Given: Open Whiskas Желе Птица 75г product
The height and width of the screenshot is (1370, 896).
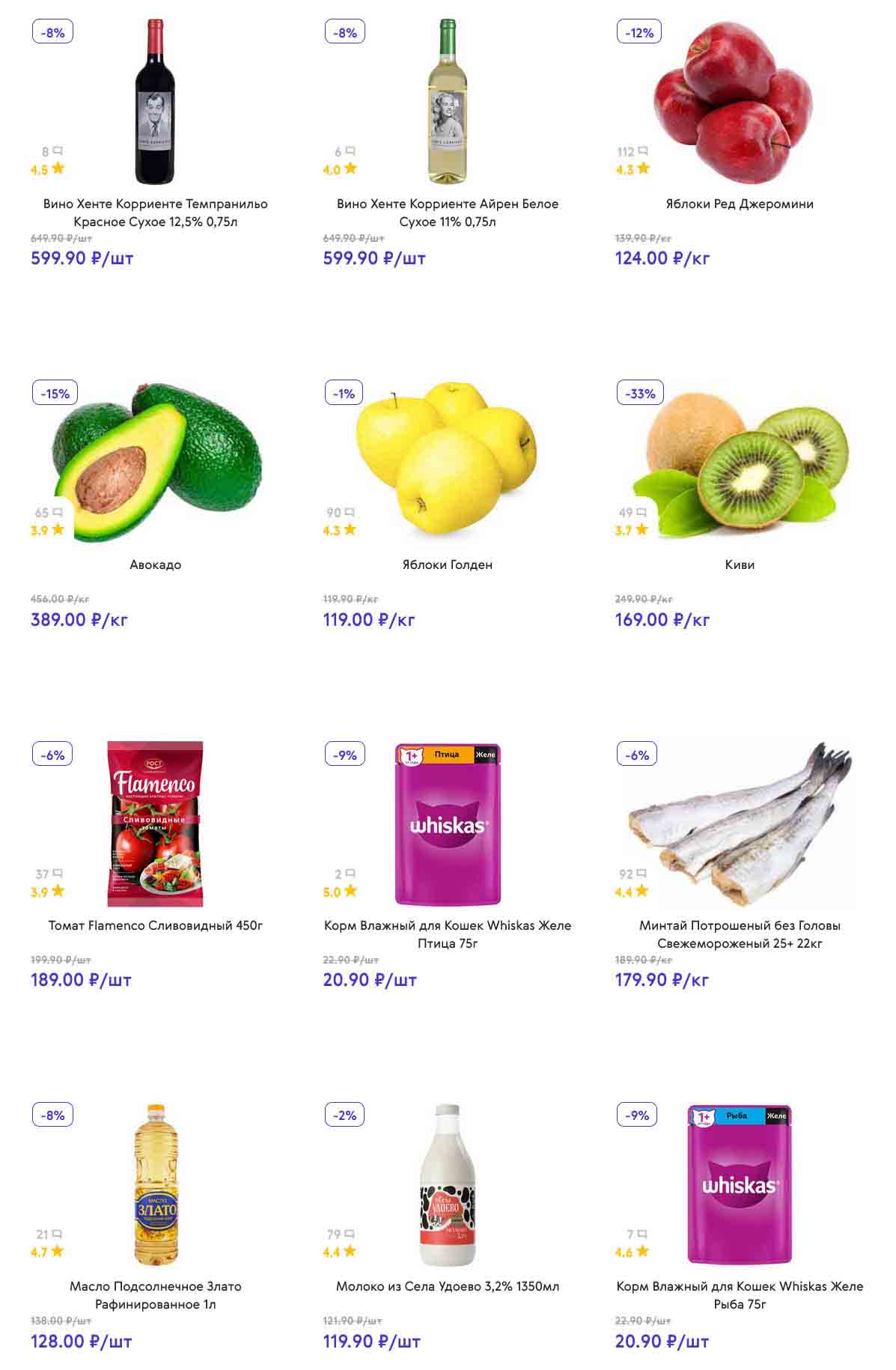Looking at the screenshot, I should click(447, 934).
